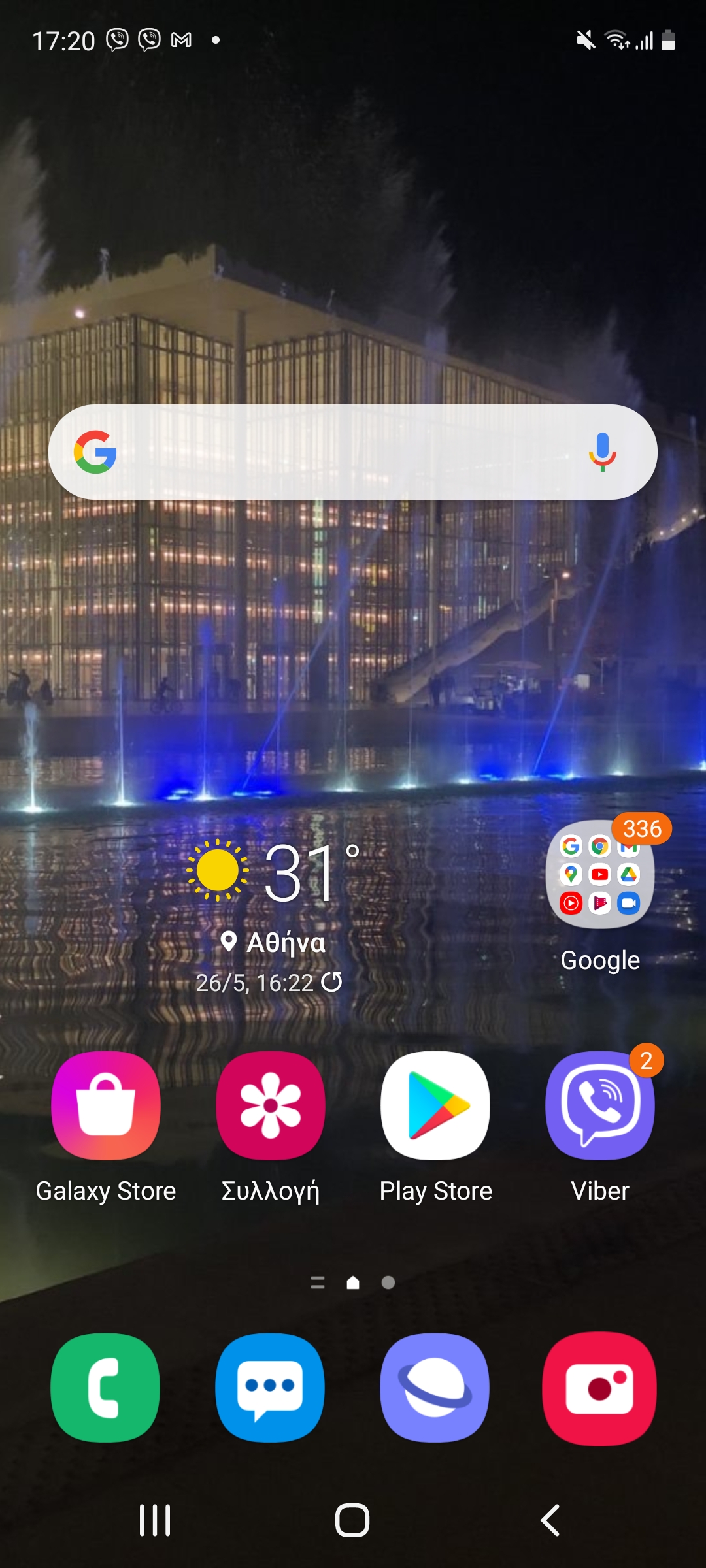Image resolution: width=706 pixels, height=1568 pixels.
Task: Refresh the weather widget data
Action: point(332,982)
